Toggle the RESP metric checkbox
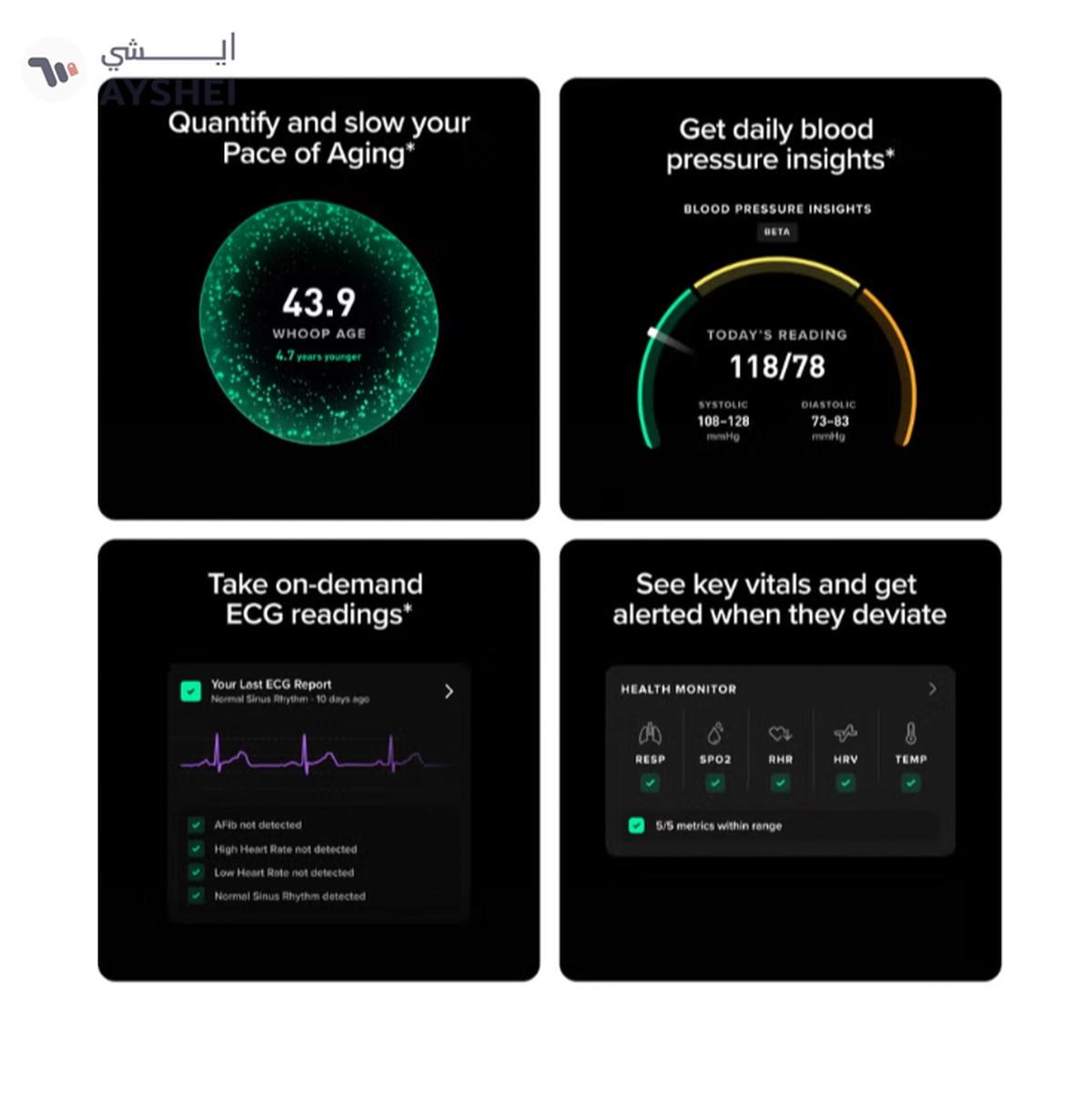Viewport: 1092px width, 1113px height. [650, 783]
